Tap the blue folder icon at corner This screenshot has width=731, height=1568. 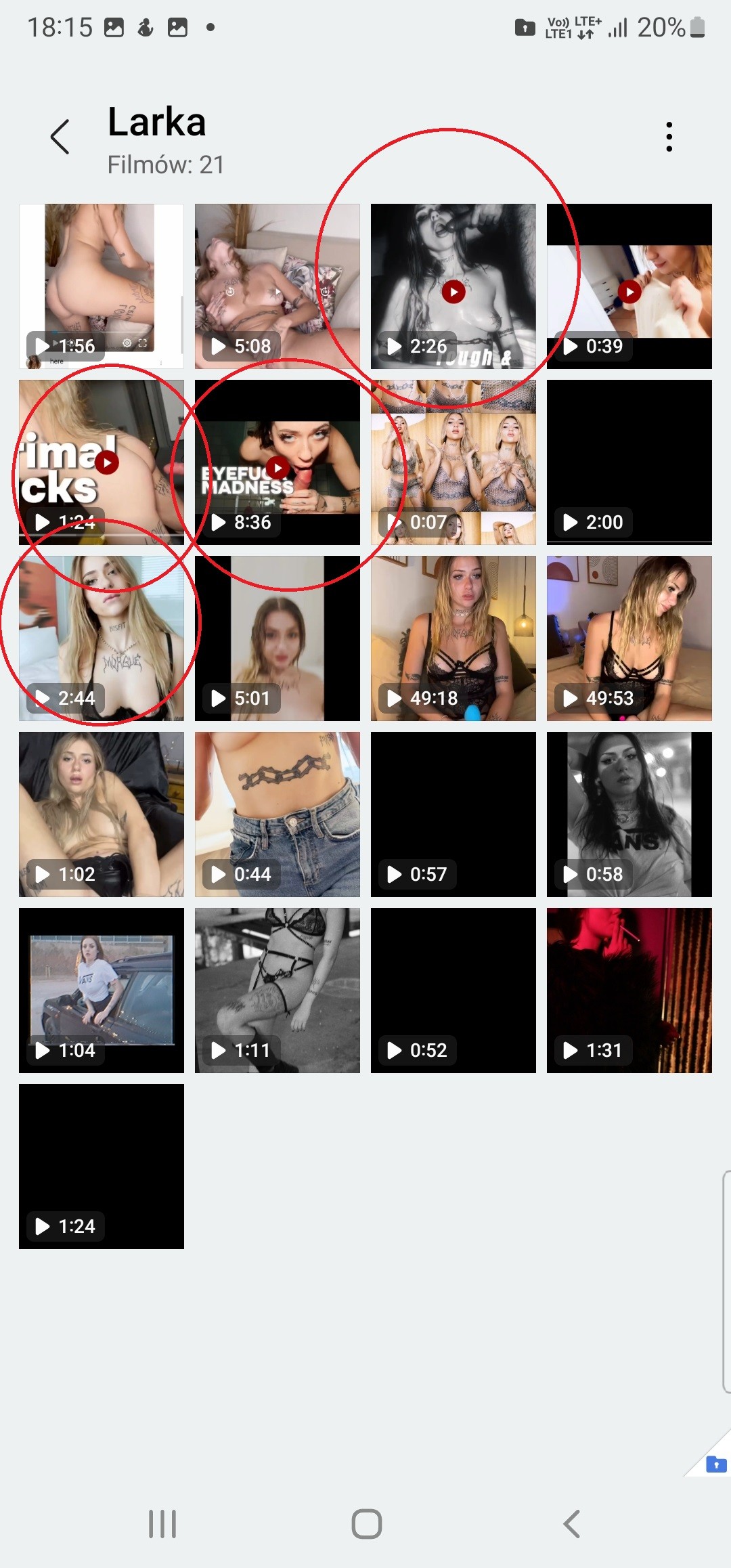[x=715, y=1464]
